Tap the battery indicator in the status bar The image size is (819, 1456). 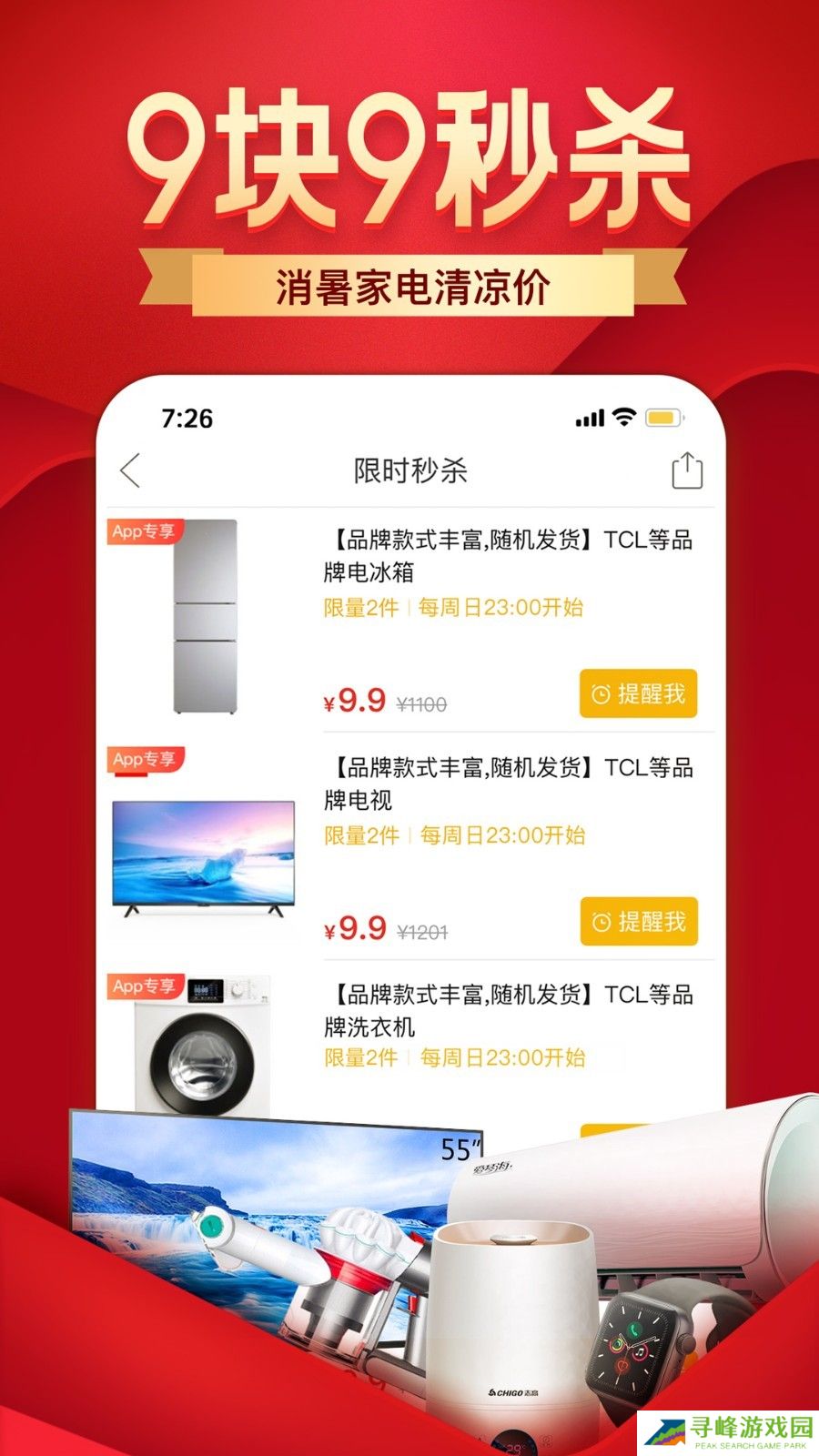(x=663, y=418)
